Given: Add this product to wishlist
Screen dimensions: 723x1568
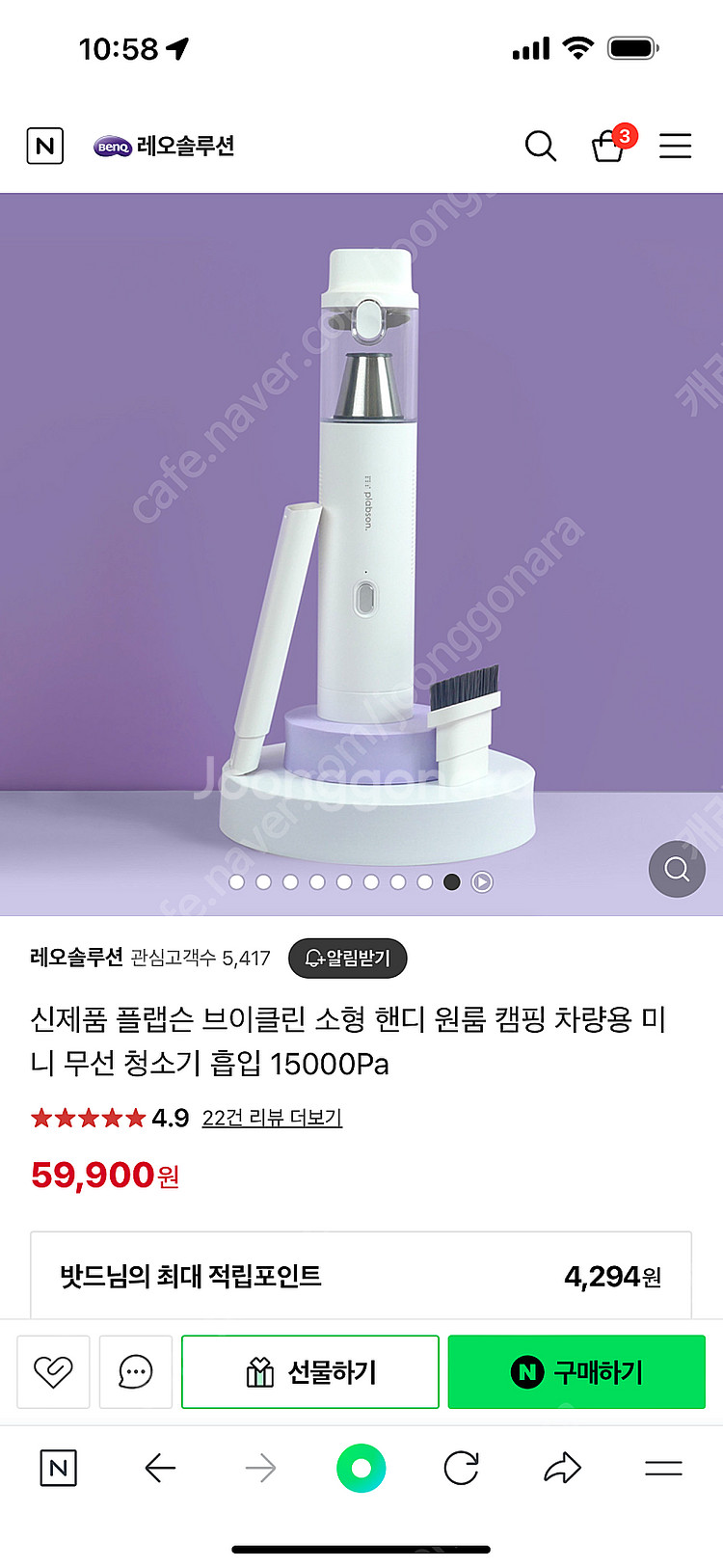Looking at the screenshot, I should [x=54, y=1371].
